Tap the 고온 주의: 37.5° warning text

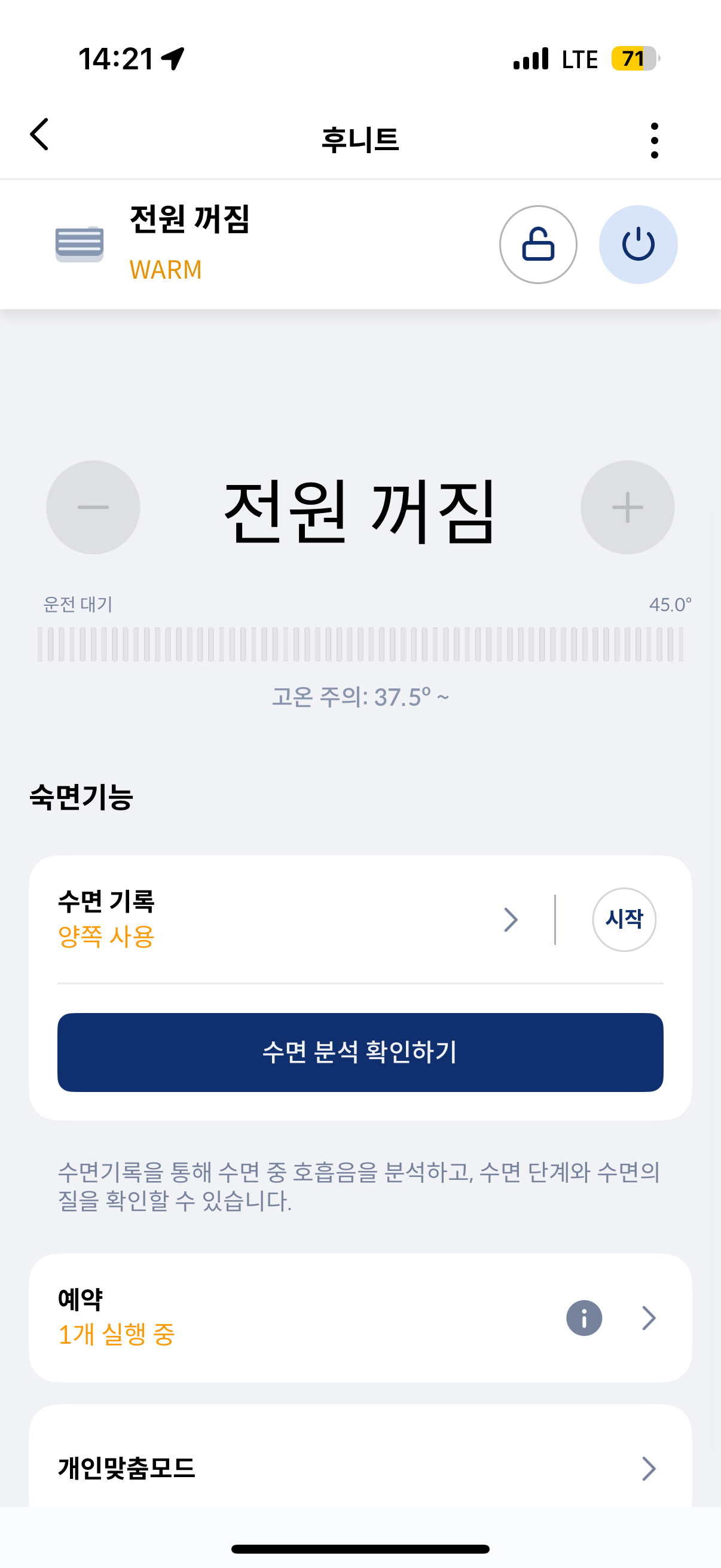[x=360, y=697]
